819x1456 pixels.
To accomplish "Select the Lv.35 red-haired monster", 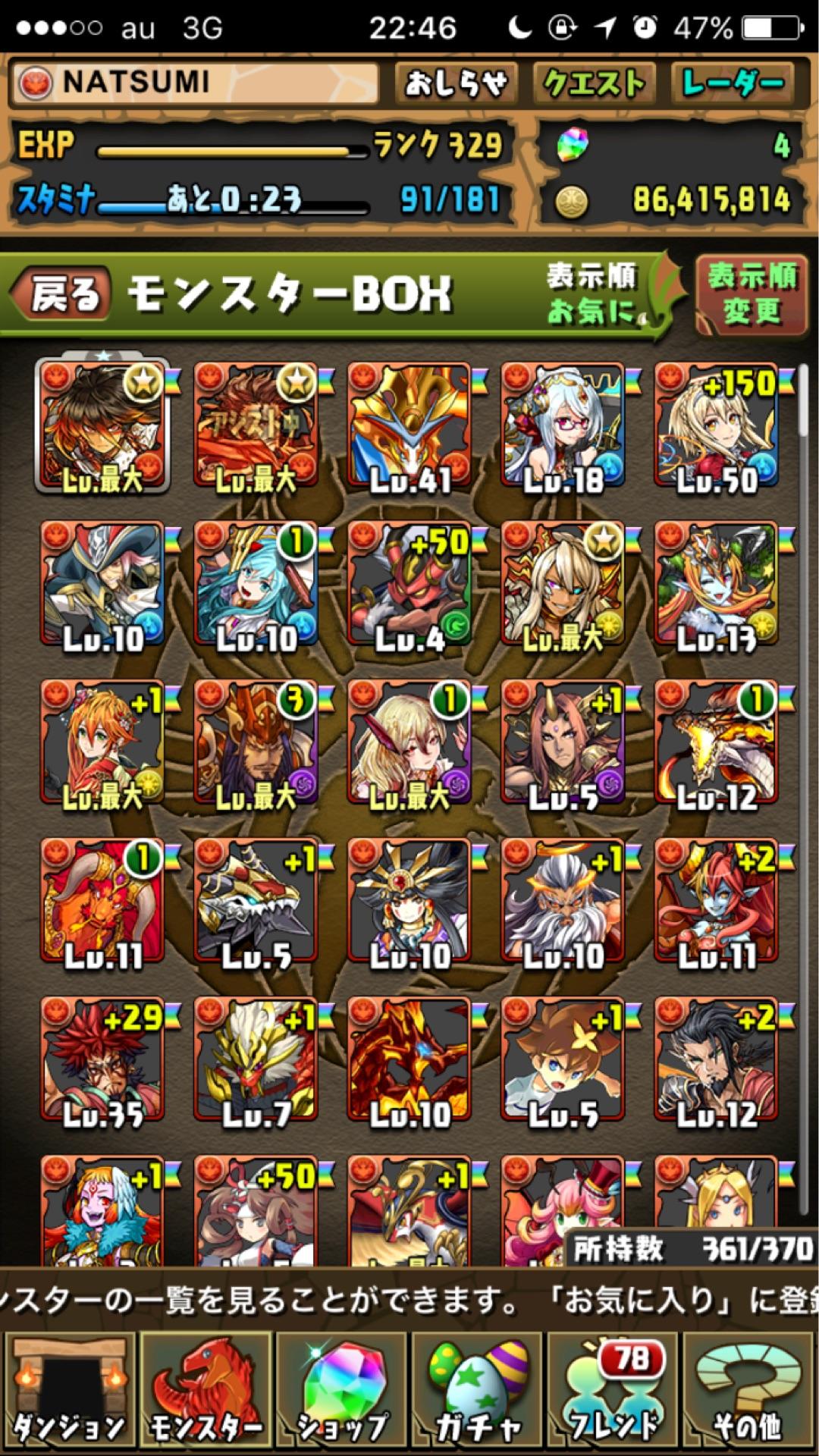I will click(x=103, y=1061).
